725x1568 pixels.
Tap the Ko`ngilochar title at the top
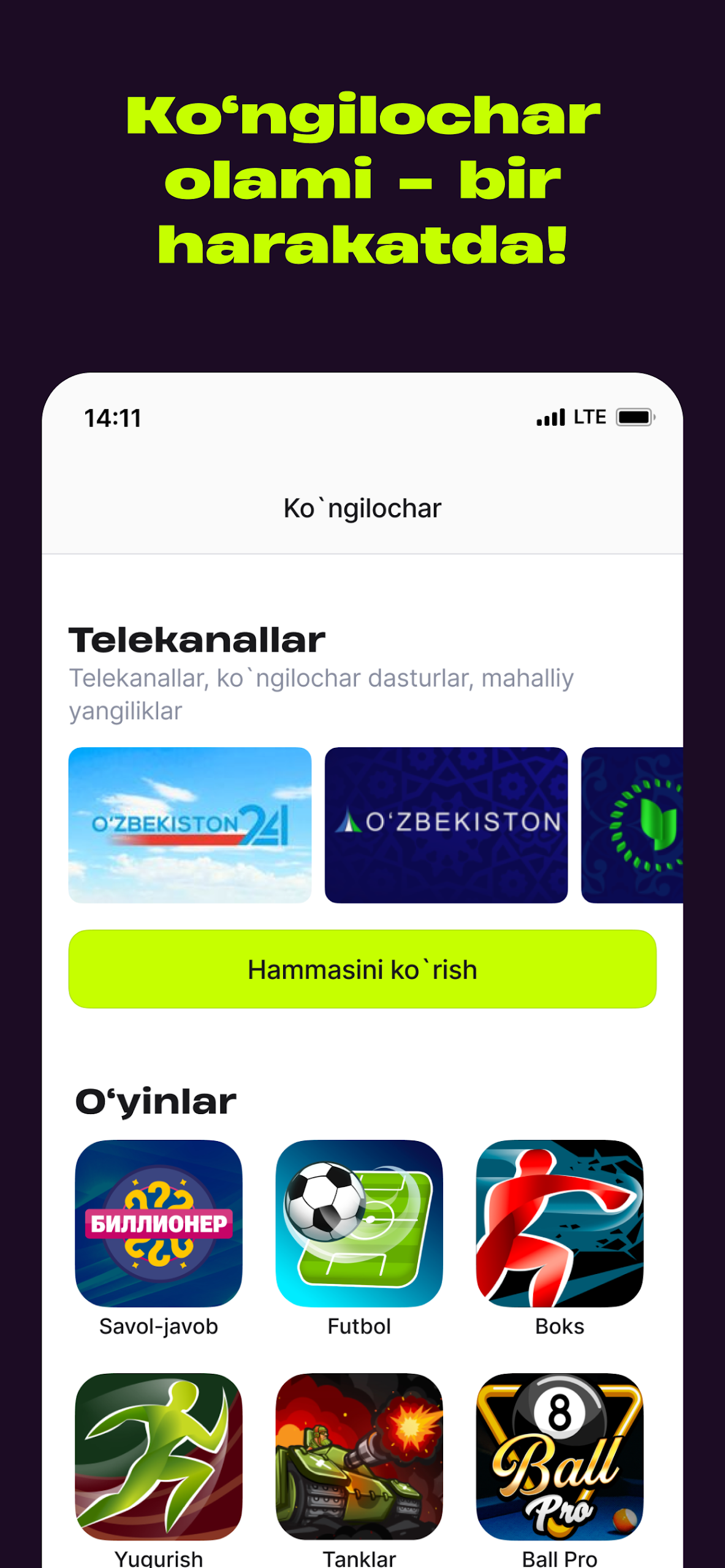[x=362, y=507]
